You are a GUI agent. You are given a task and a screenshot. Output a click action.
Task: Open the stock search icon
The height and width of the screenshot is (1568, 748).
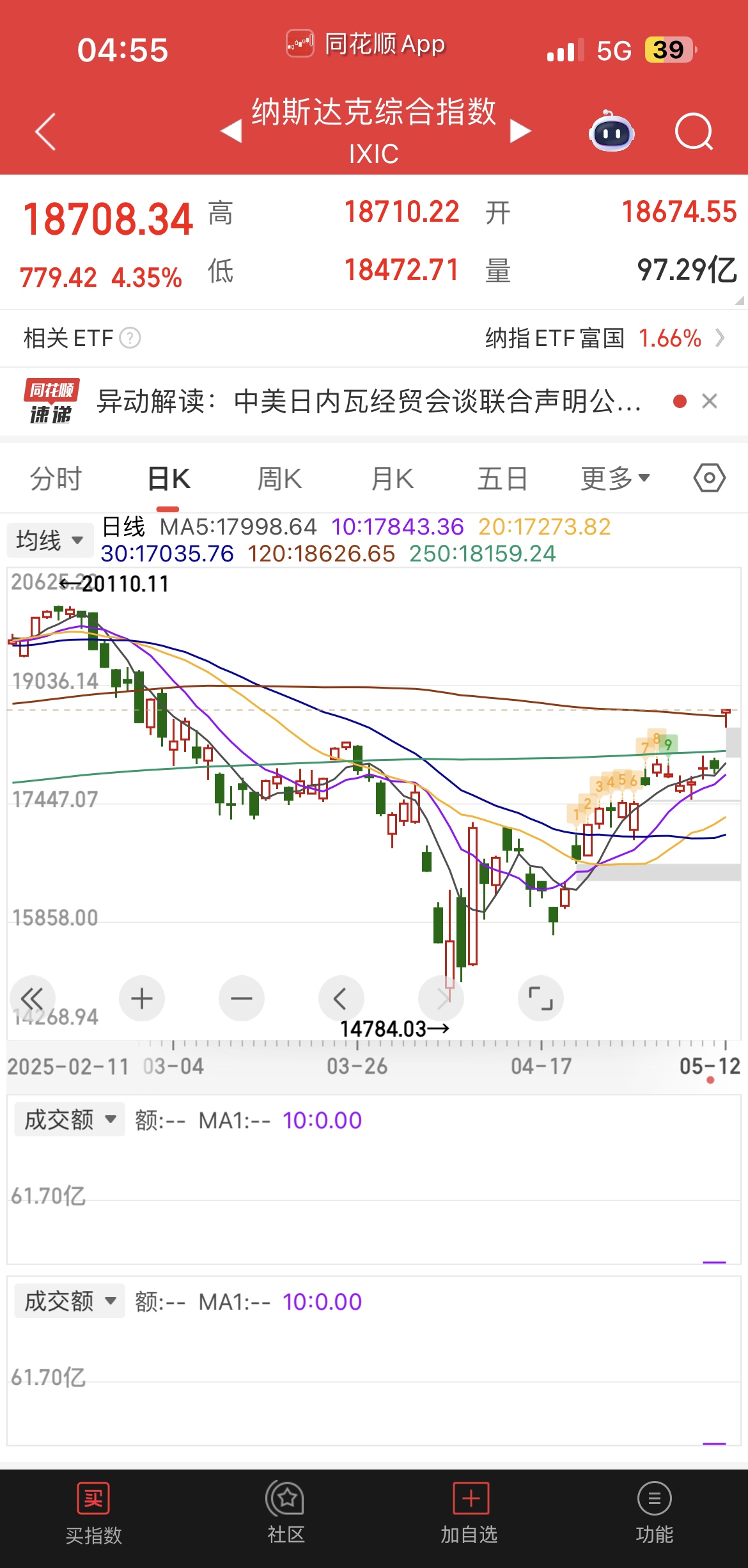pos(693,131)
